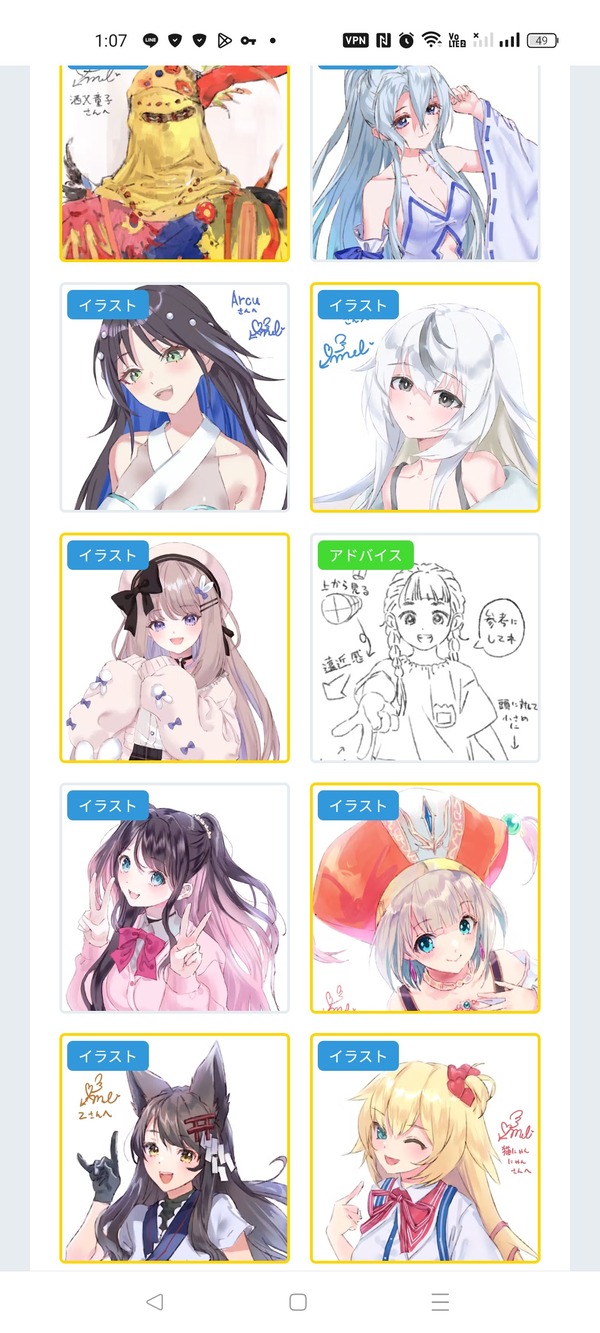Viewport: 600px width, 1333px height.
Task: Open the wolf-eared girl illustration tile
Action: [x=175, y=1148]
